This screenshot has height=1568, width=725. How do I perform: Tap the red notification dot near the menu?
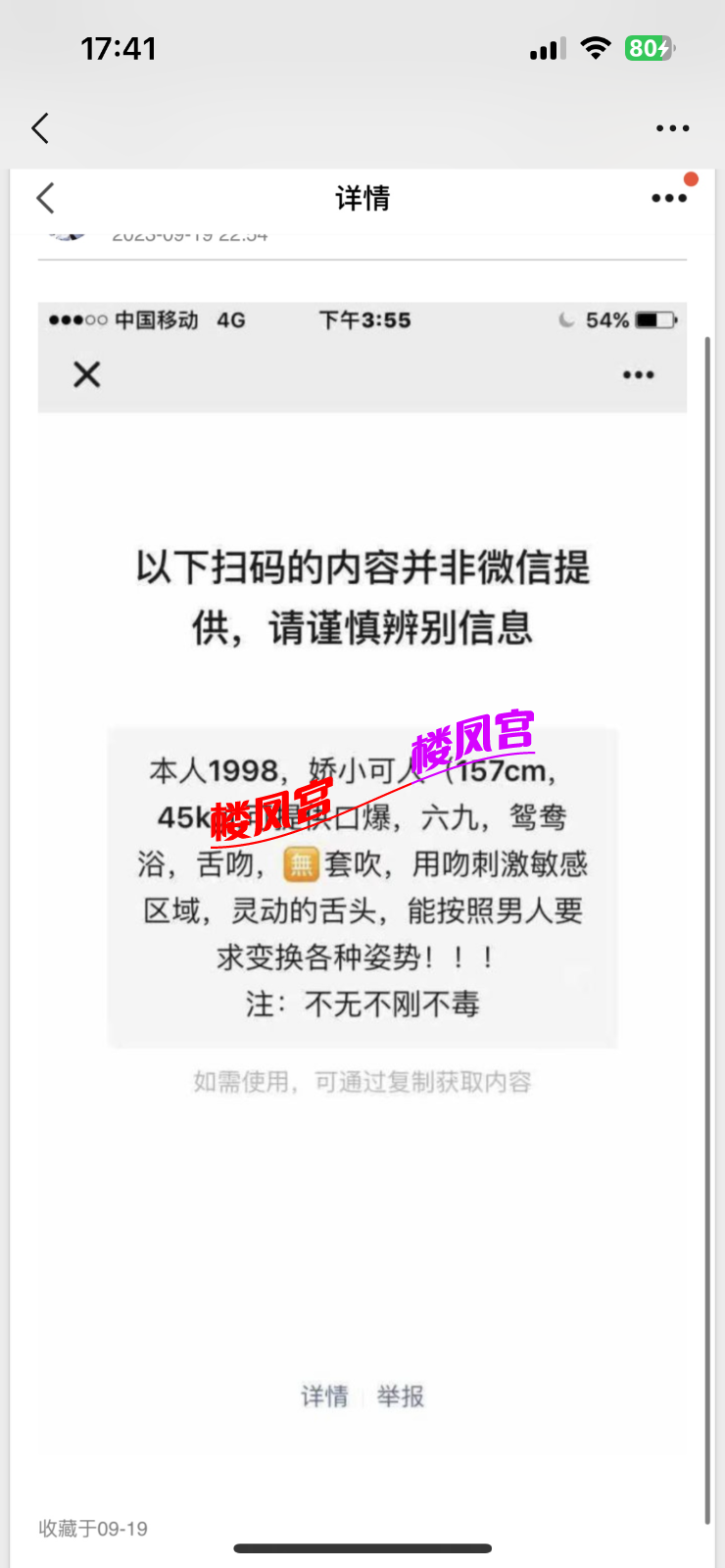pyautogui.click(x=691, y=179)
